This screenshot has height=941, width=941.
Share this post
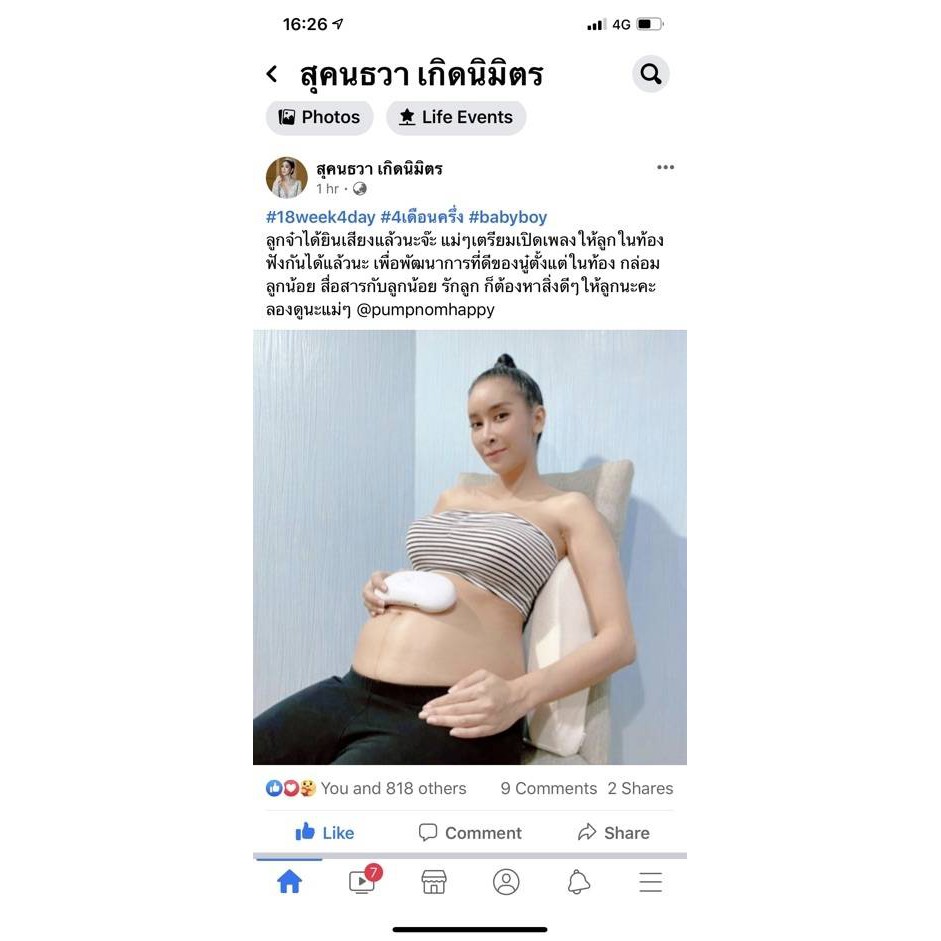[613, 832]
